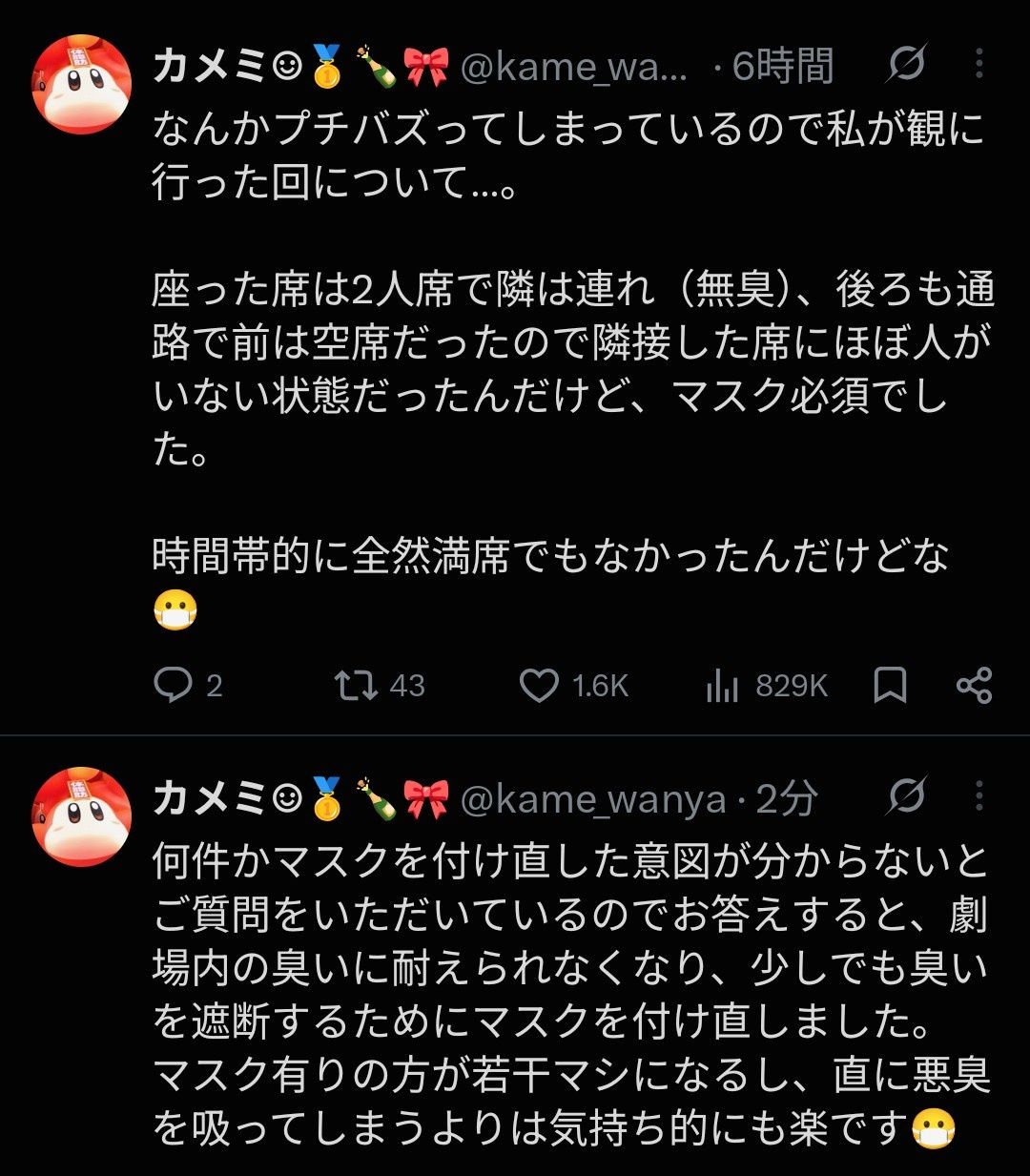Image resolution: width=1030 pixels, height=1176 pixels.
Task: Open overflow menu on the 6時間 tweet
Action: (979, 64)
